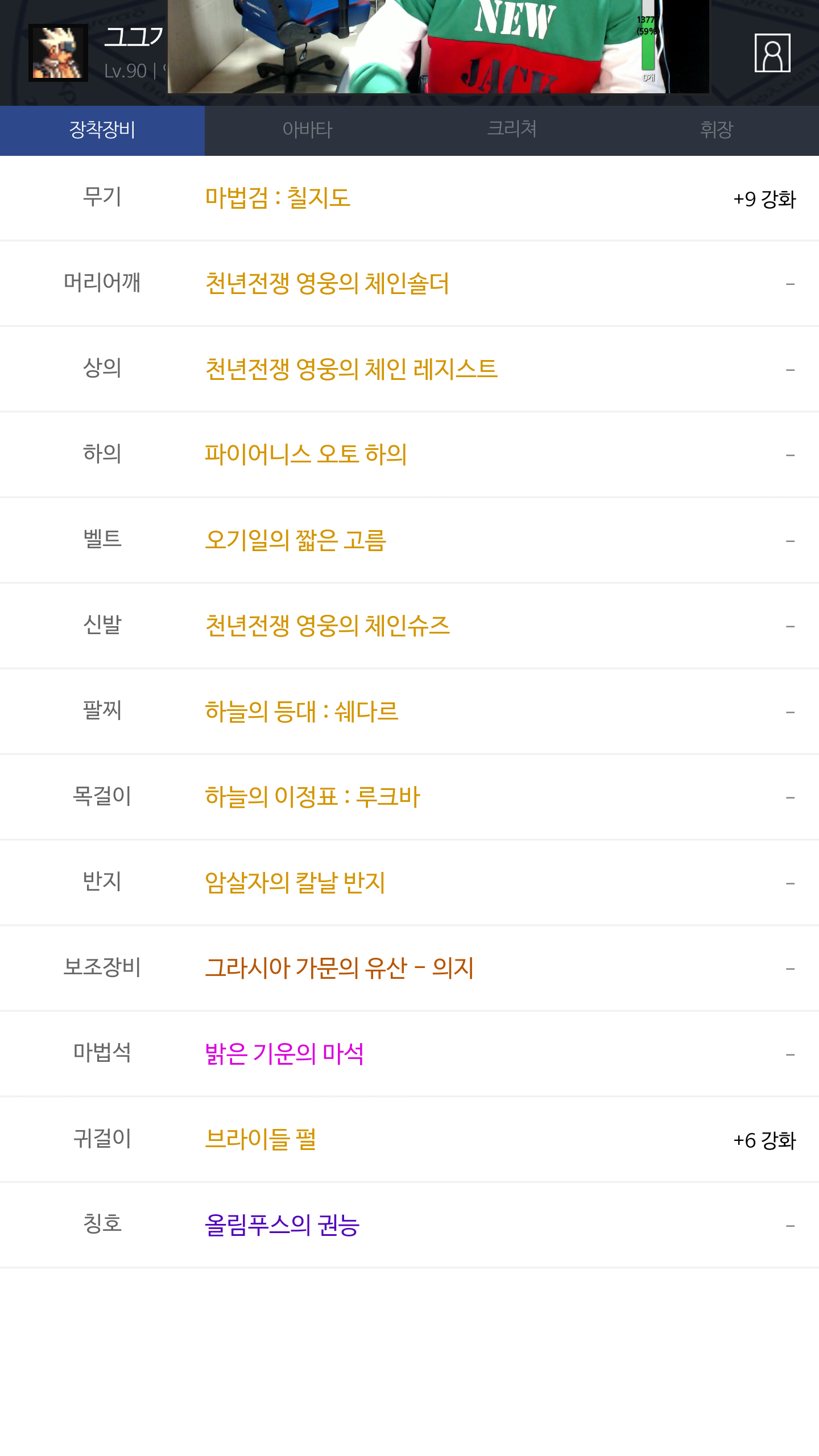Screen dimensions: 819x1456
Task: Open 그라시아 가문의 유산 - 의지
Action: 339,968
